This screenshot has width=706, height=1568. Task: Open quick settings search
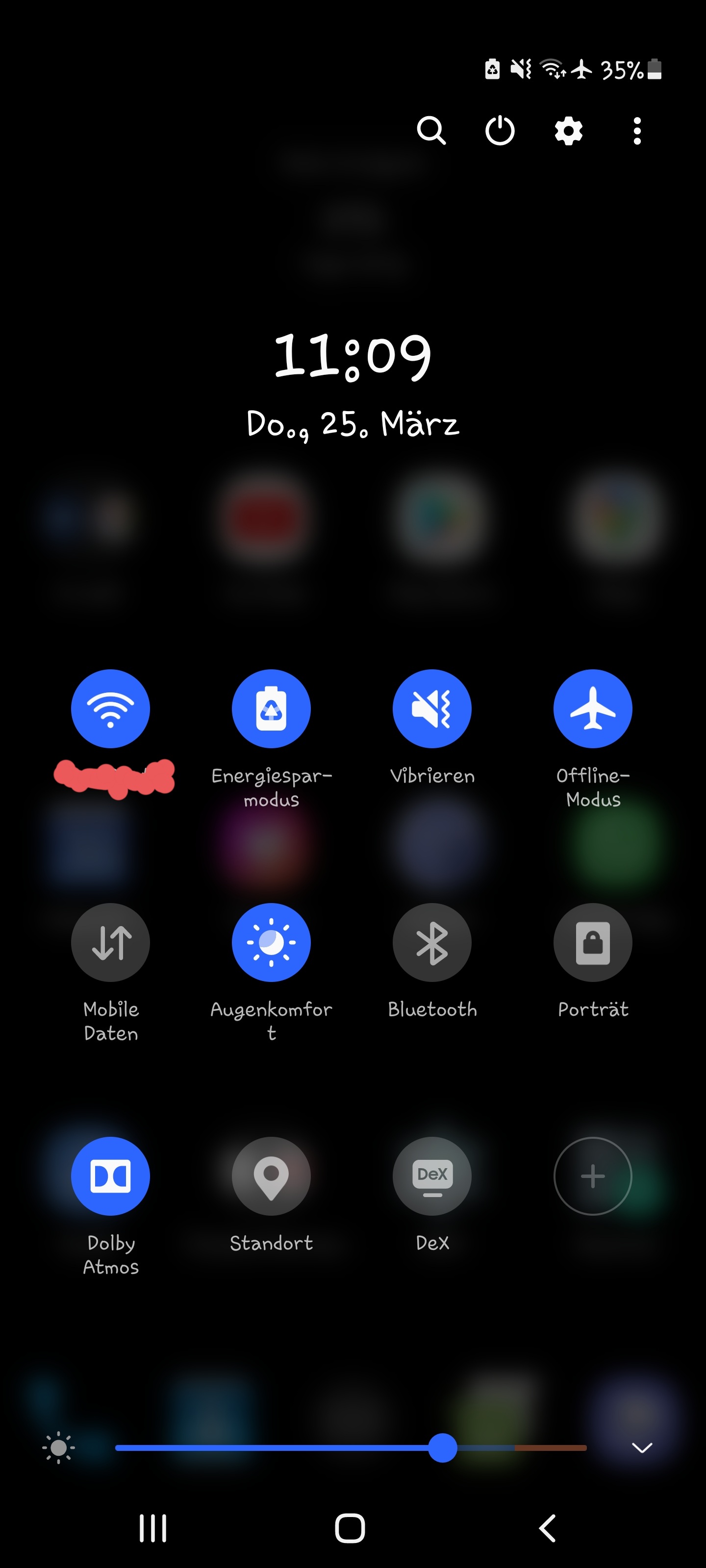[x=431, y=131]
